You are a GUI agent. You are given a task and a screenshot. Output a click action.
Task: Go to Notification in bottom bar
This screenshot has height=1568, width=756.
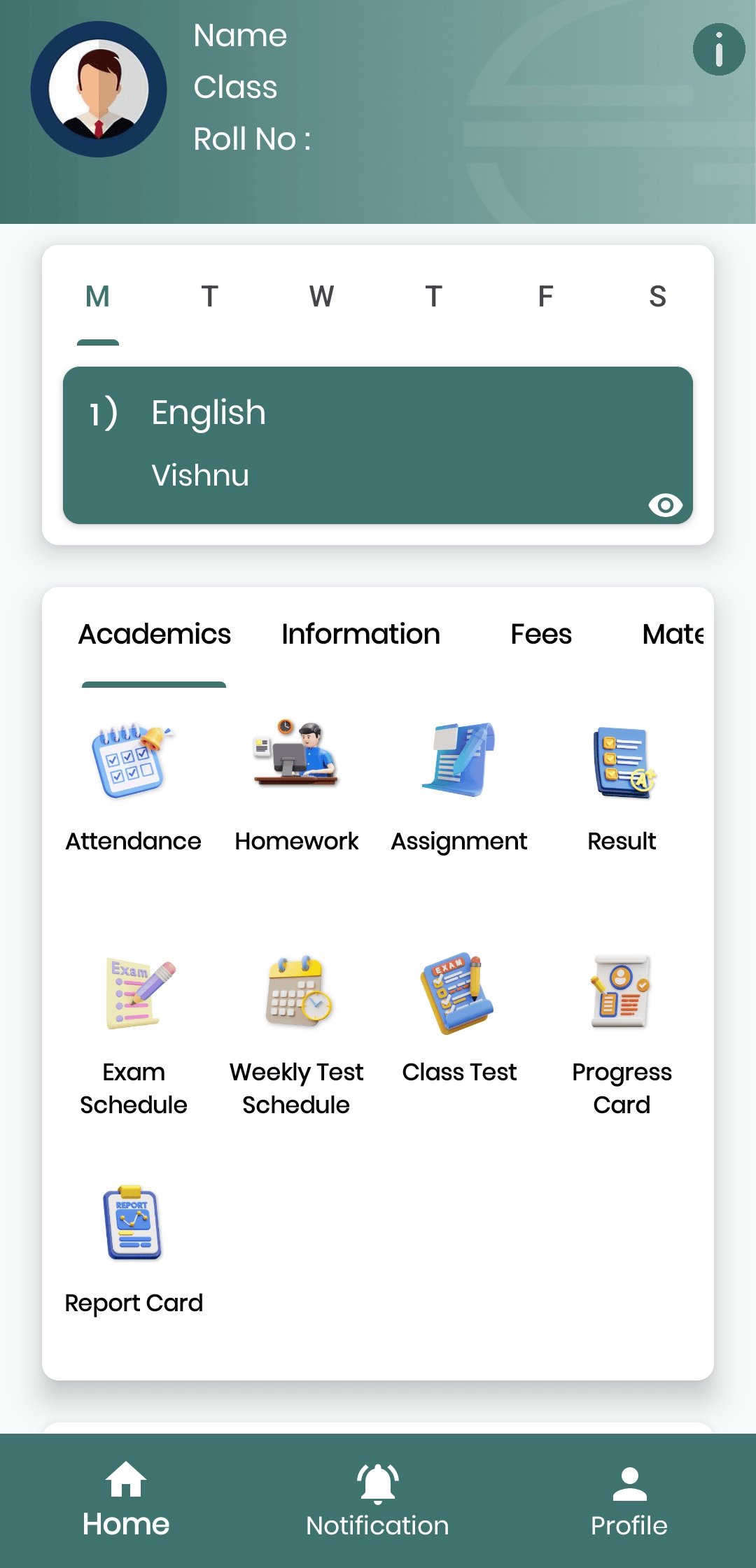(377, 1501)
